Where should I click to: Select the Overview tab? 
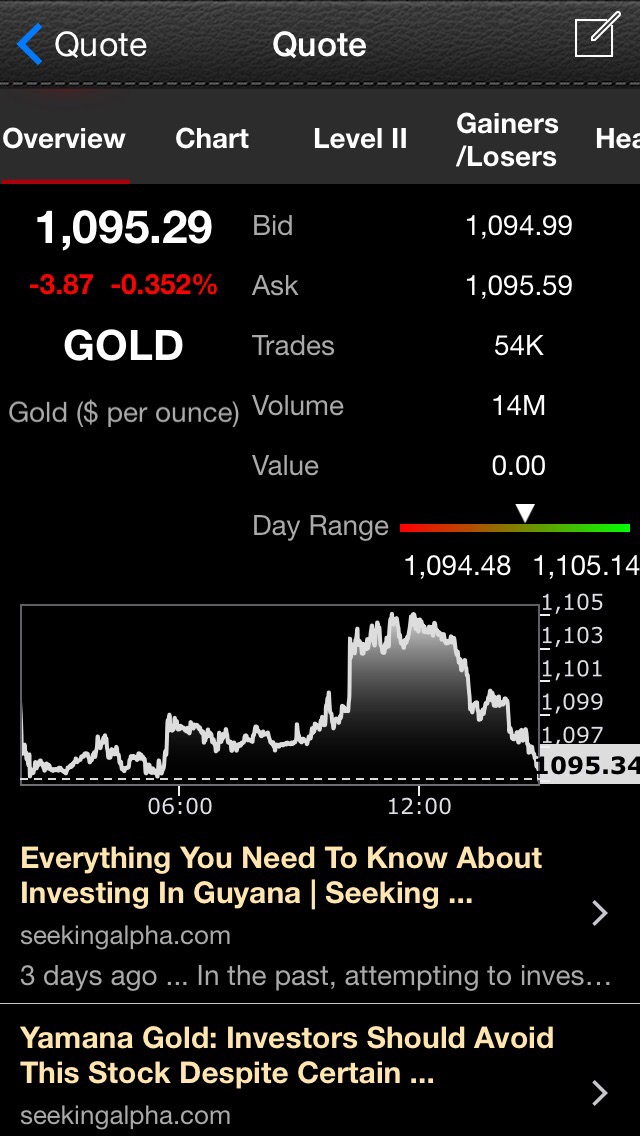[64, 138]
